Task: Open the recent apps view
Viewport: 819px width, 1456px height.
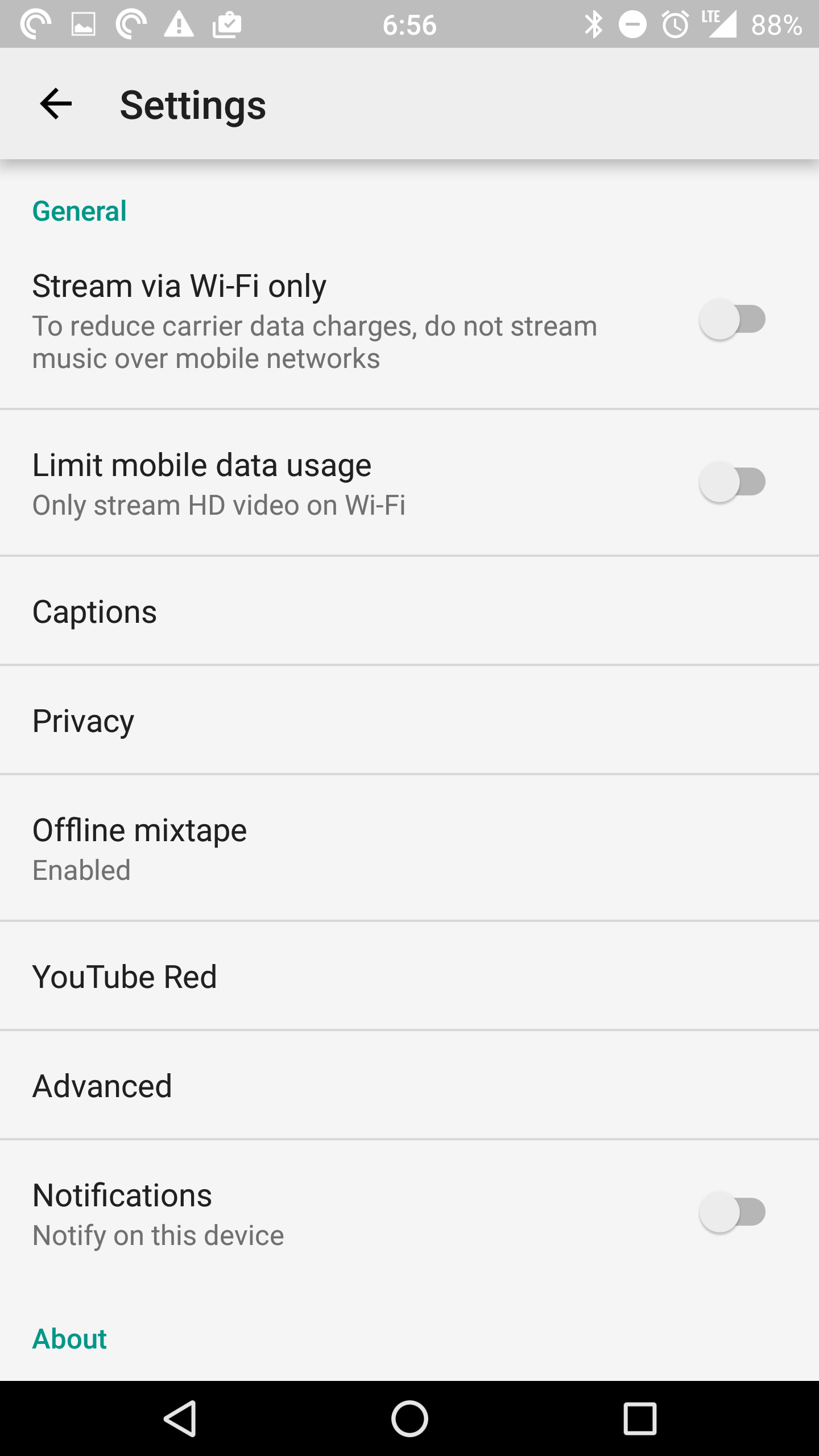Action: 640,1418
